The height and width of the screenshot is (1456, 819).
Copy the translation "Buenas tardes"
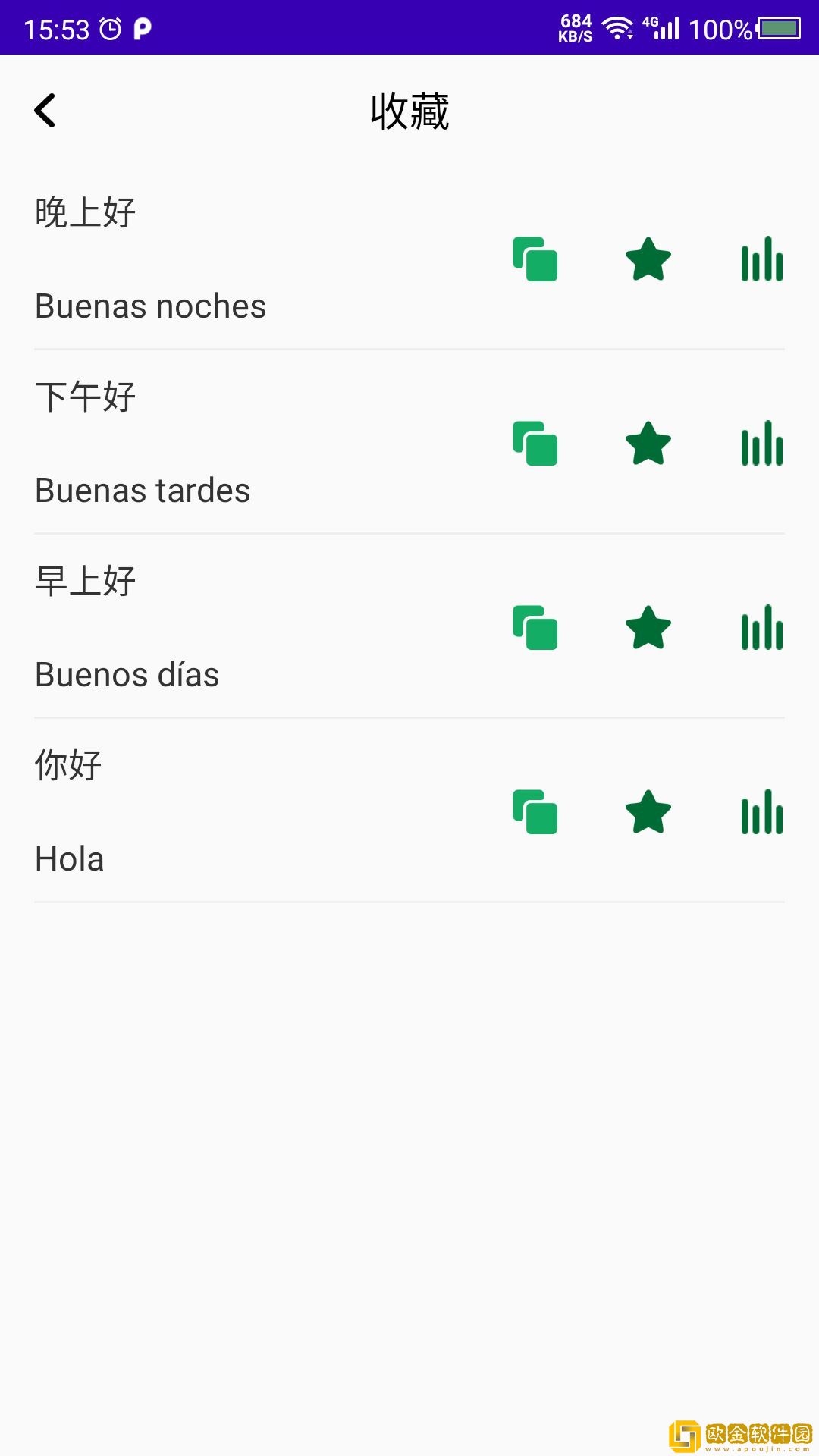click(x=535, y=445)
